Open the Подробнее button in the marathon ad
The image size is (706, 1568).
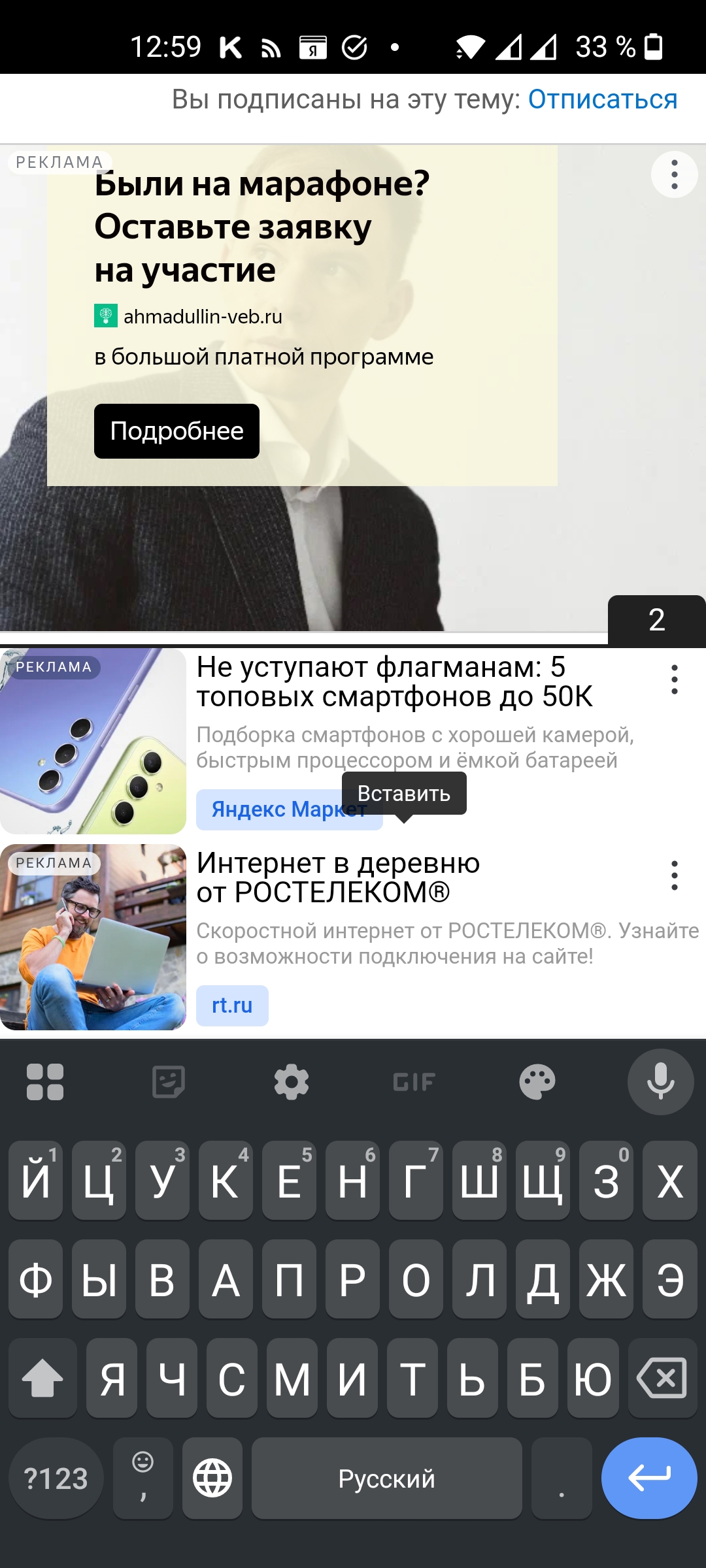[x=176, y=431]
